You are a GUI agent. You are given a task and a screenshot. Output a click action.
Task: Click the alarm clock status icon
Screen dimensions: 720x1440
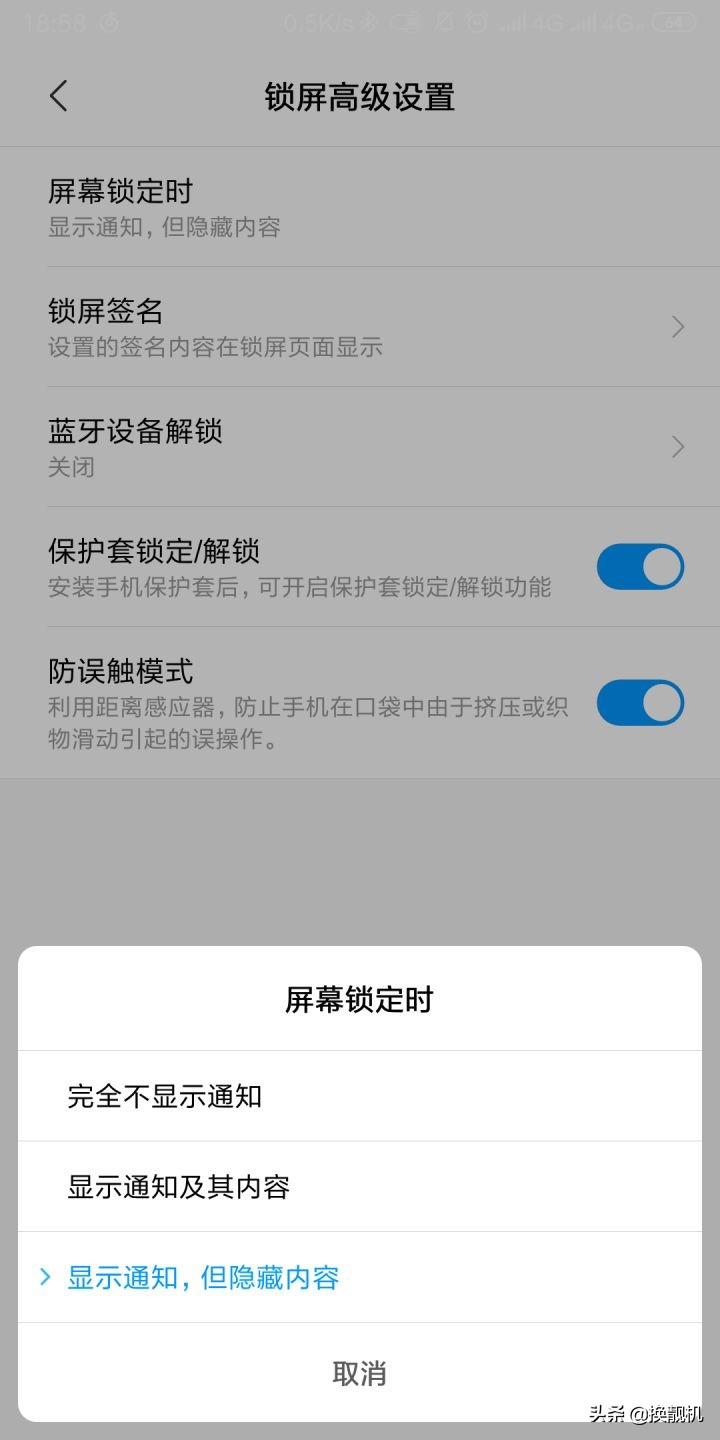click(x=476, y=20)
